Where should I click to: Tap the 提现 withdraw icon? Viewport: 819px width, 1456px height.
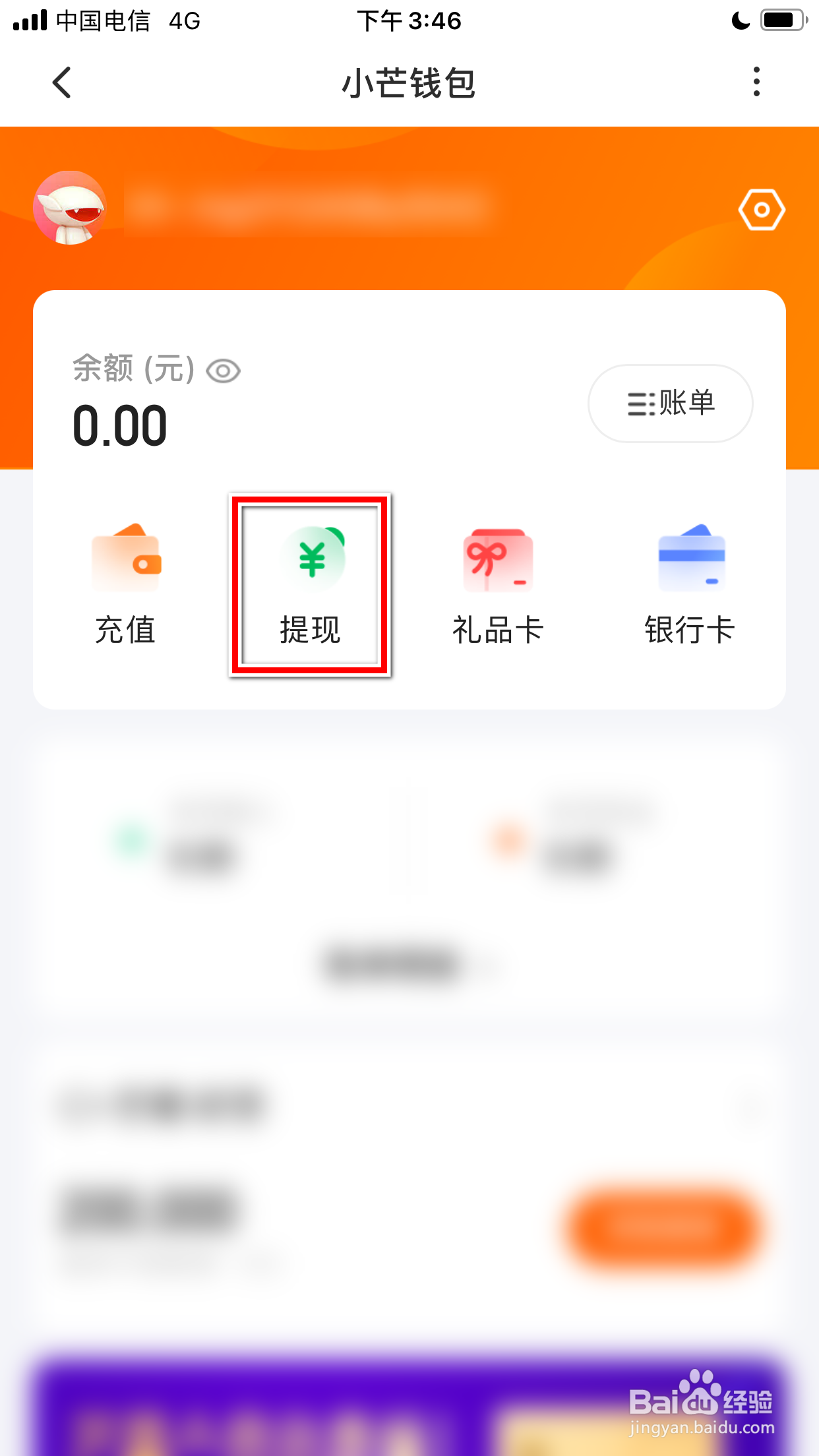coord(311,583)
